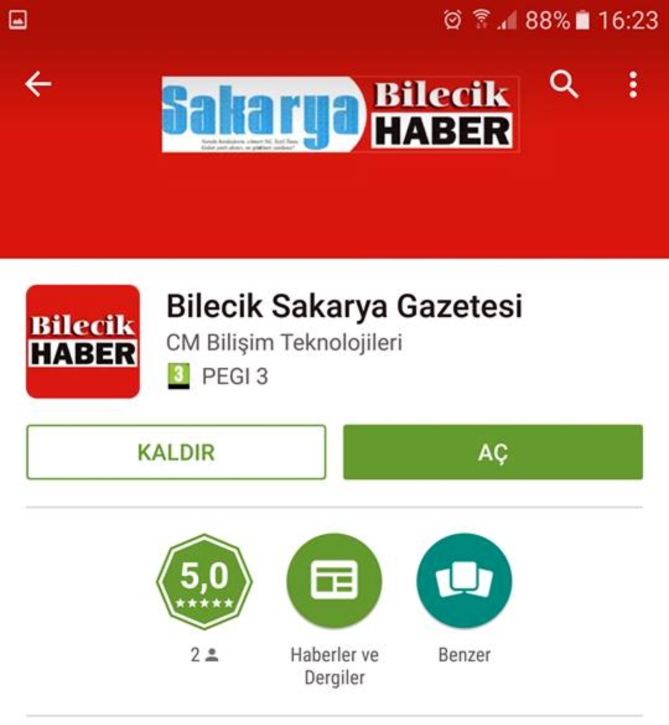Go back using the arrow icon
Image resolution: width=669 pixels, height=725 pixels.
38,85
